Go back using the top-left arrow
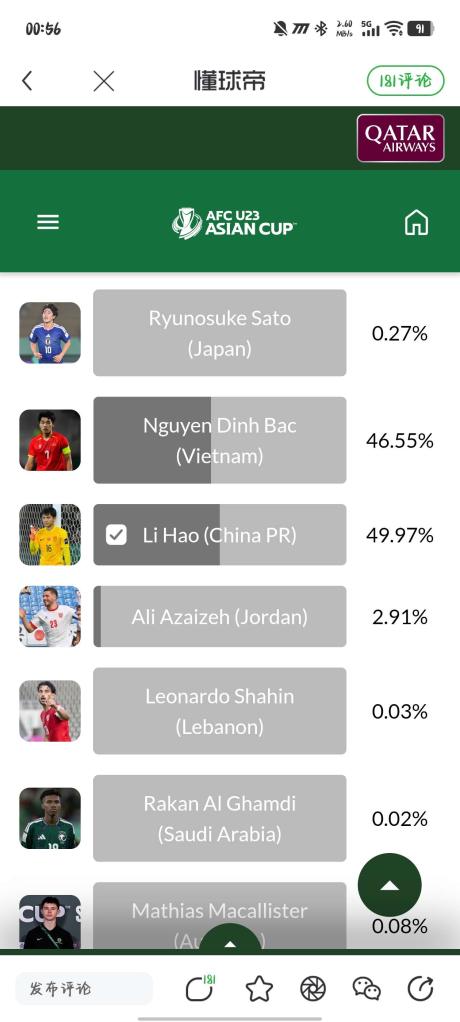The image size is (460, 1022). (27, 81)
